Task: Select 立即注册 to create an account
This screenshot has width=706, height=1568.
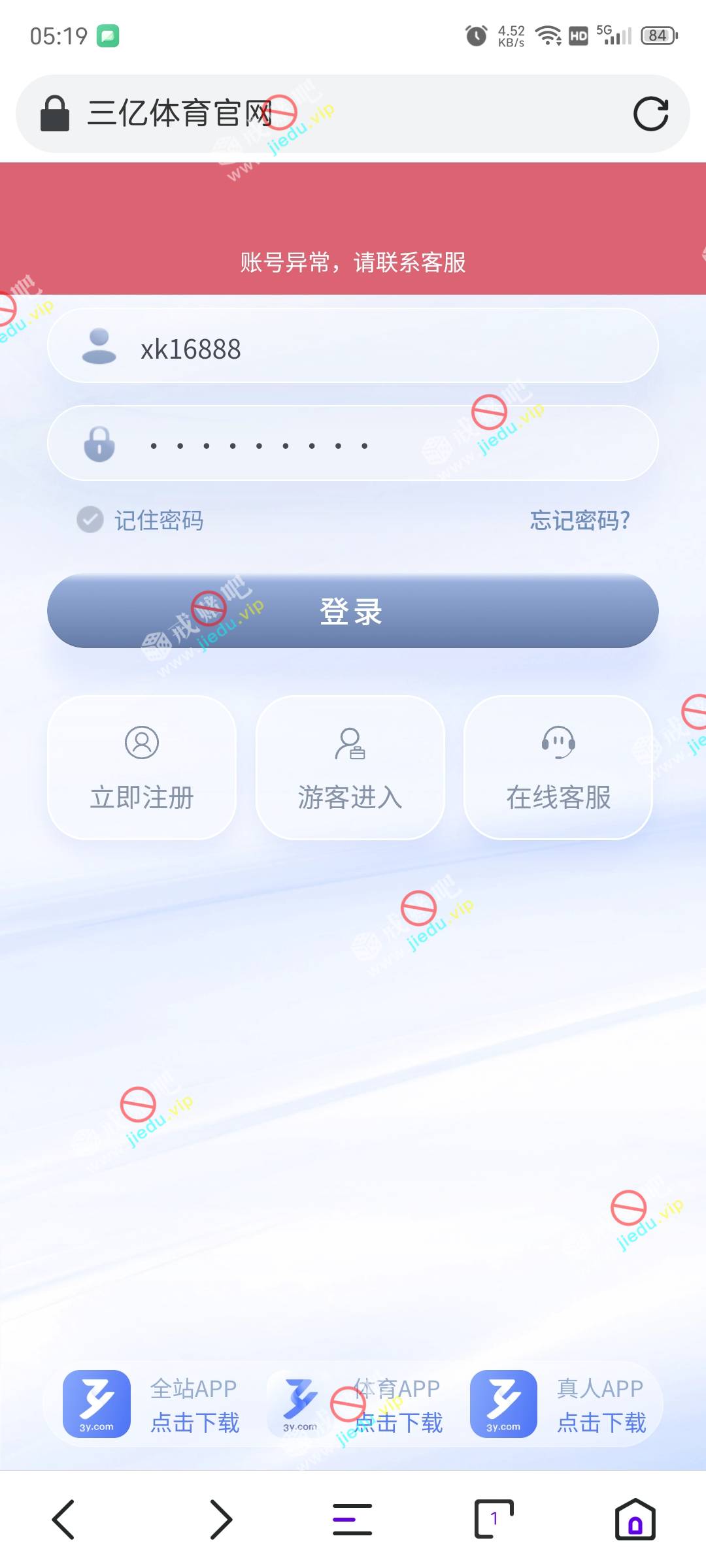Action: [x=142, y=768]
